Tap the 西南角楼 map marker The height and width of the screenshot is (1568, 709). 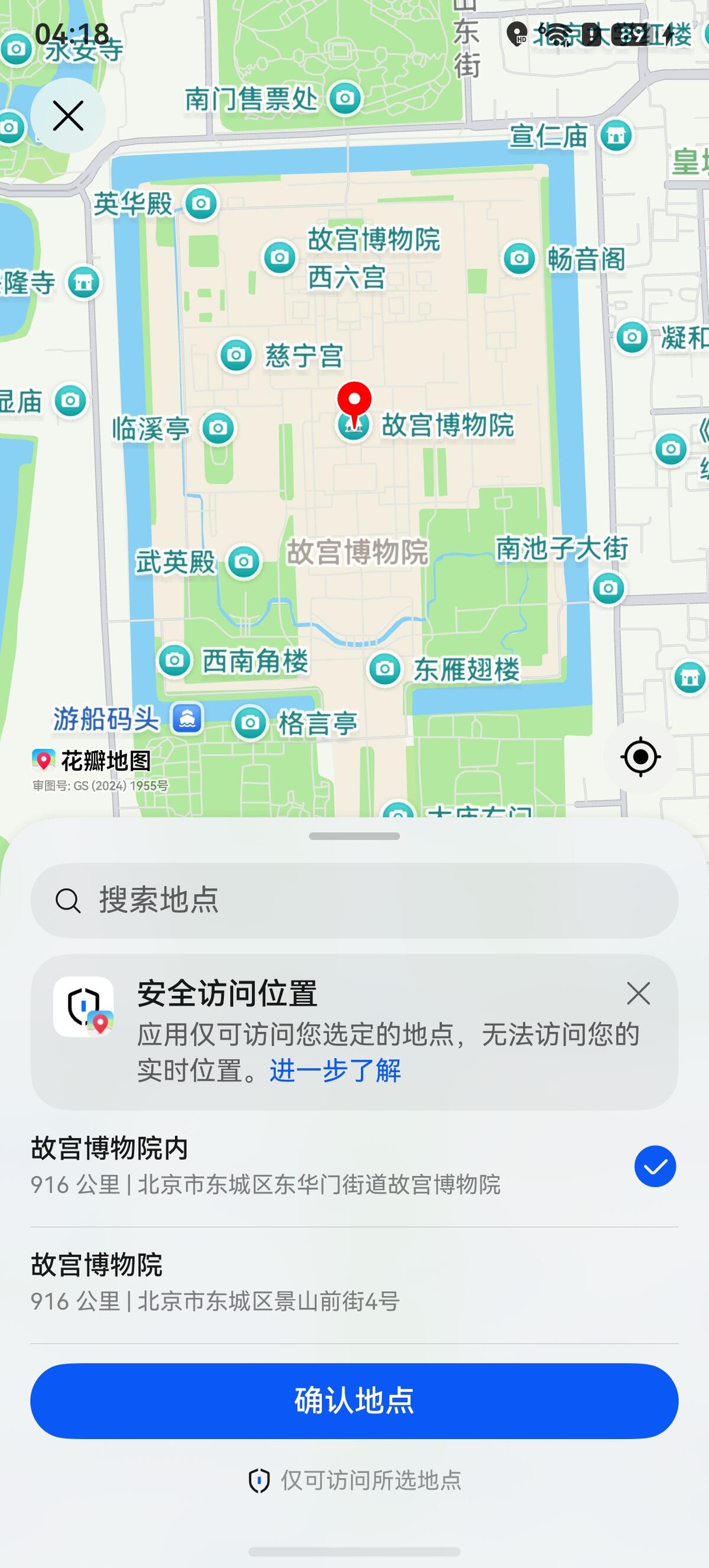pyautogui.click(x=175, y=660)
